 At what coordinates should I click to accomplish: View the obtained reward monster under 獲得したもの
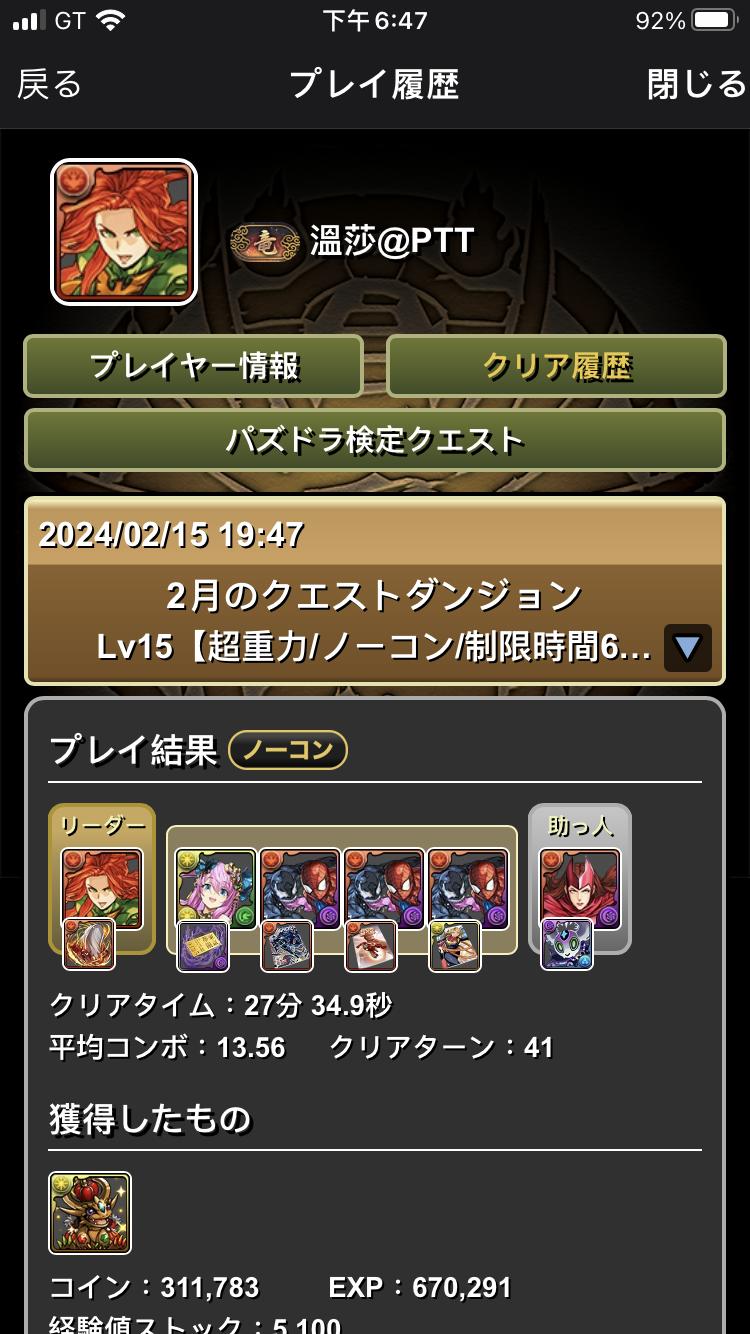tap(90, 1213)
